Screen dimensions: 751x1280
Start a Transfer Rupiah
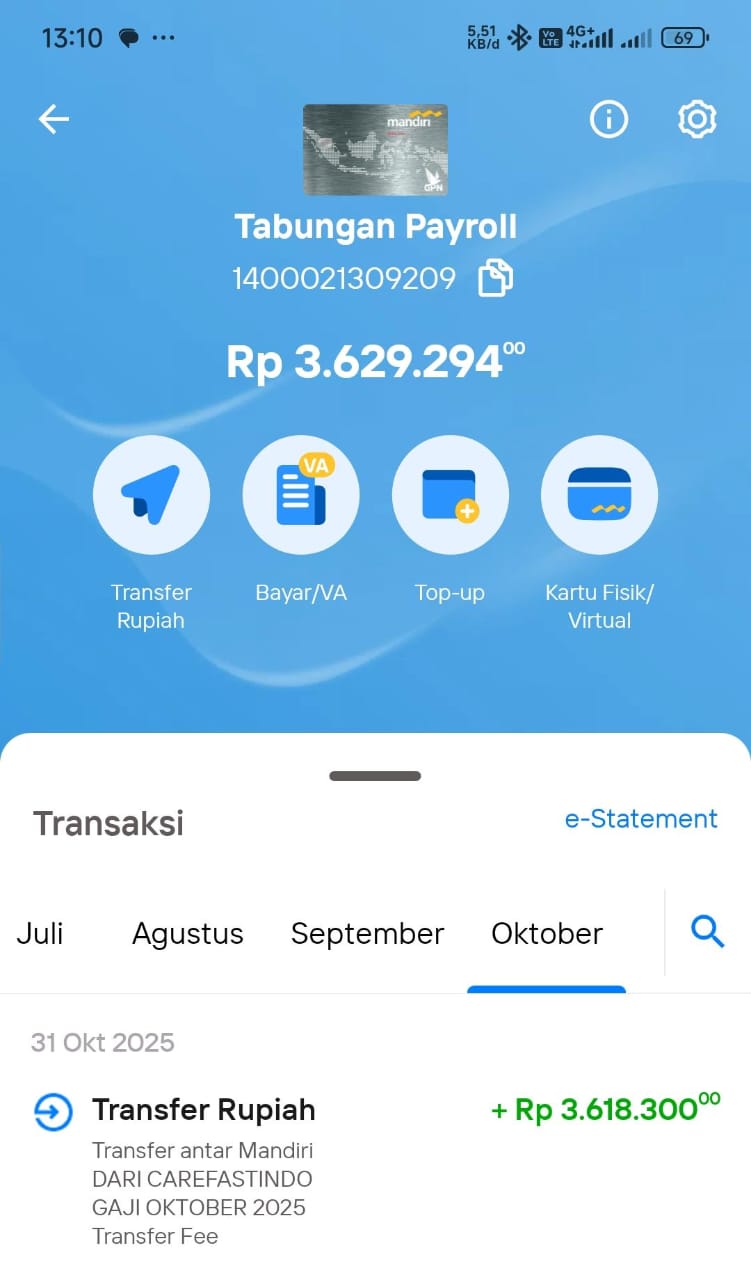[151, 495]
